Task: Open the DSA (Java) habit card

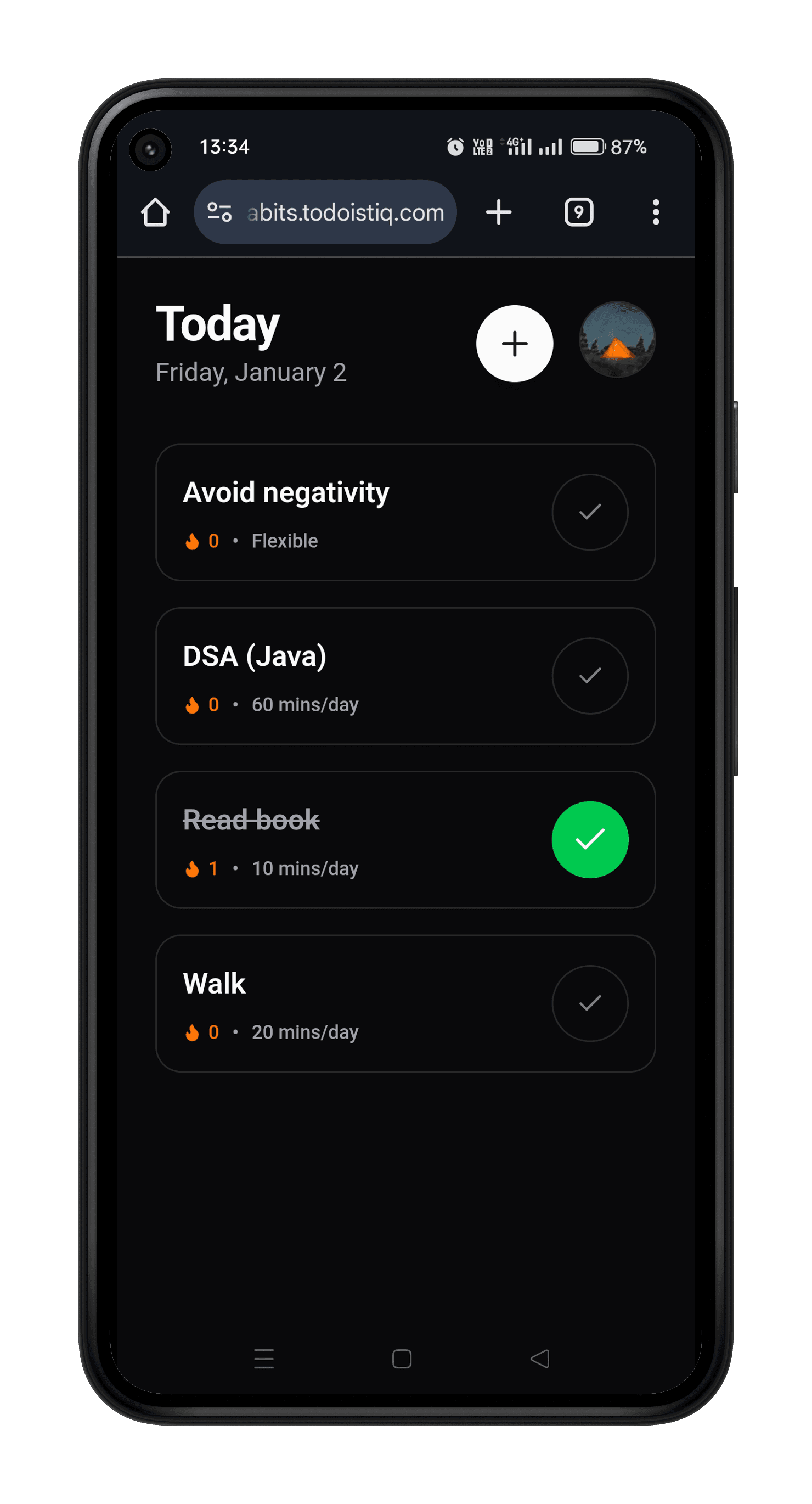Action: (x=350, y=676)
